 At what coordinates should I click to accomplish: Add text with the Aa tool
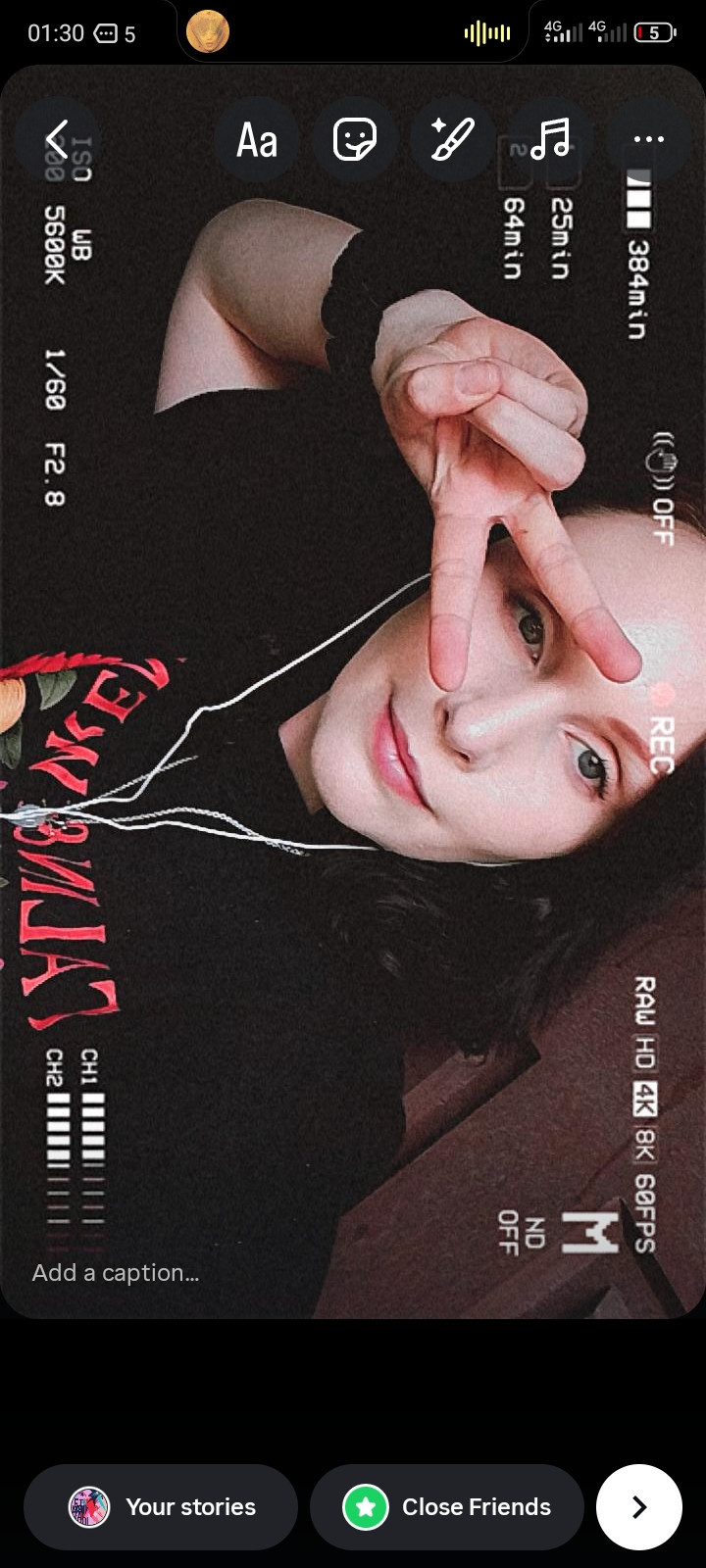tap(257, 140)
